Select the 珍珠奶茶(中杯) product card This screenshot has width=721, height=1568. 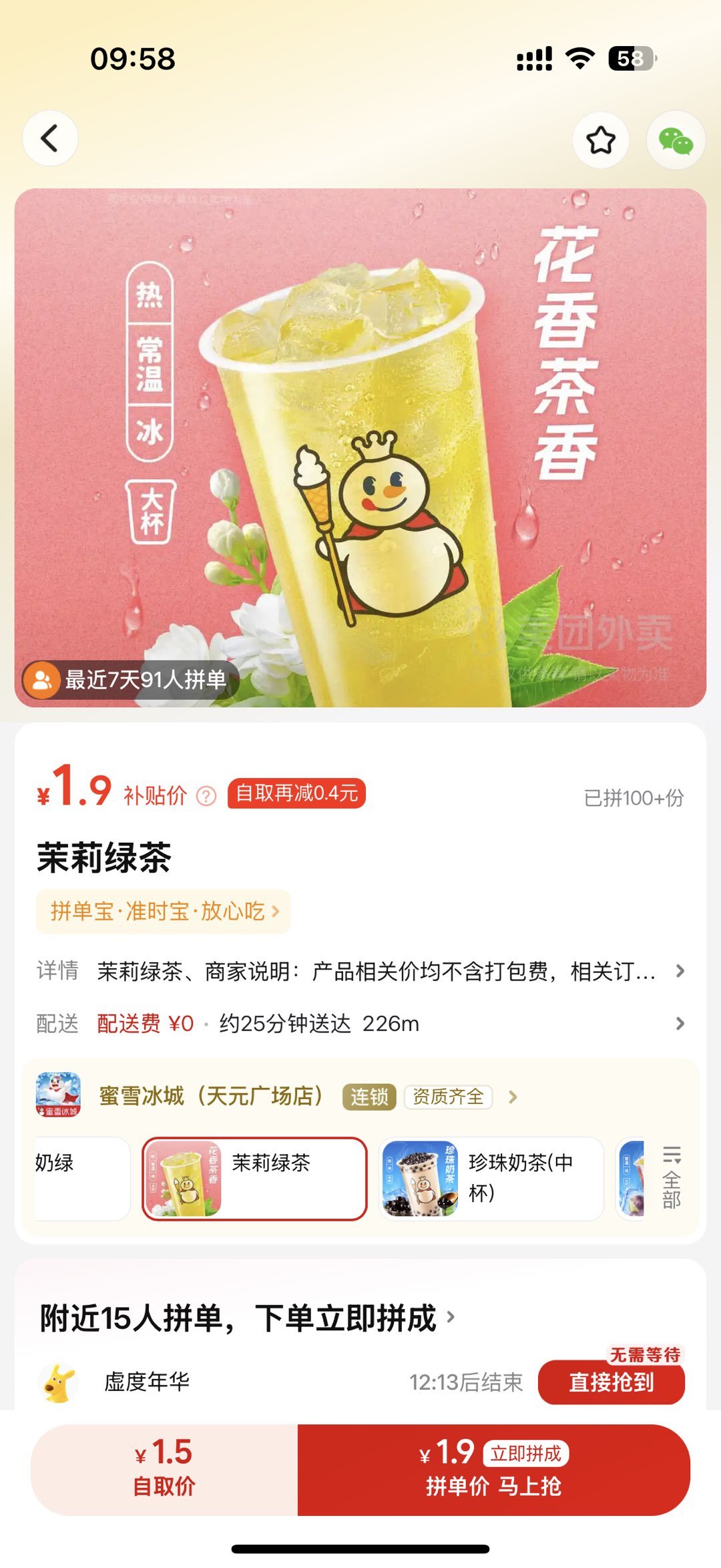(491, 1179)
